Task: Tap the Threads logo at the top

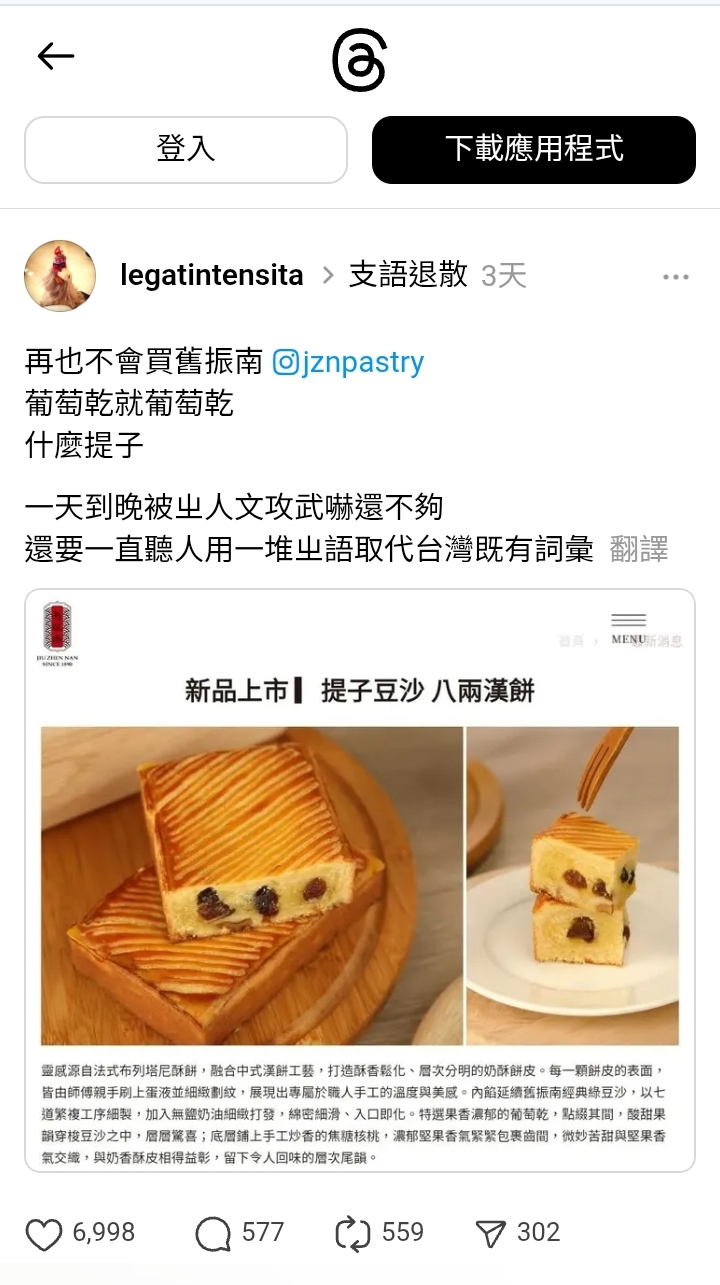Action: (x=359, y=60)
